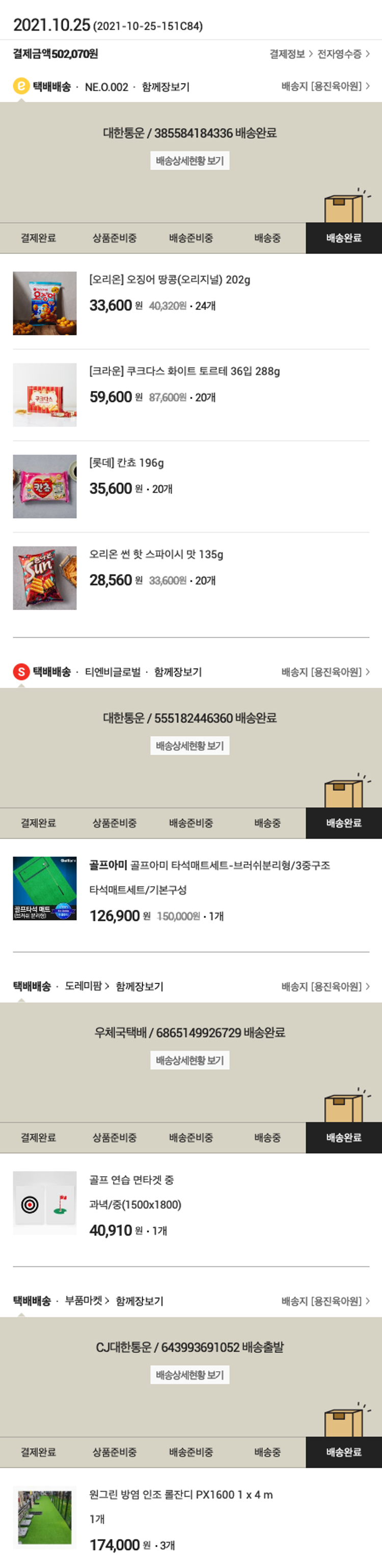Viewport: 382px width, 1568px height.
Task: Open the 골프 연습 면타겟 product
Action: point(131,1180)
